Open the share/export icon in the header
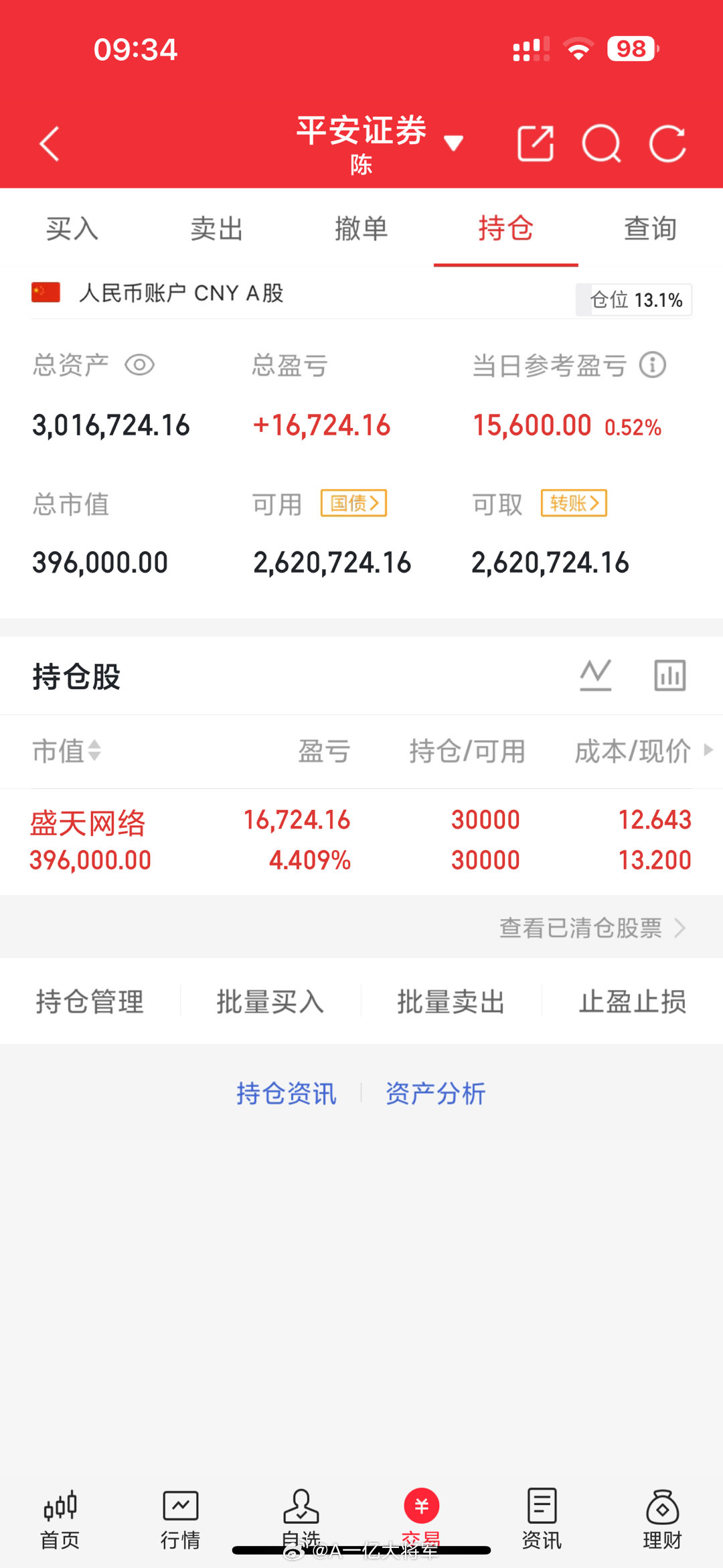This screenshot has height=1568, width=723. click(535, 143)
